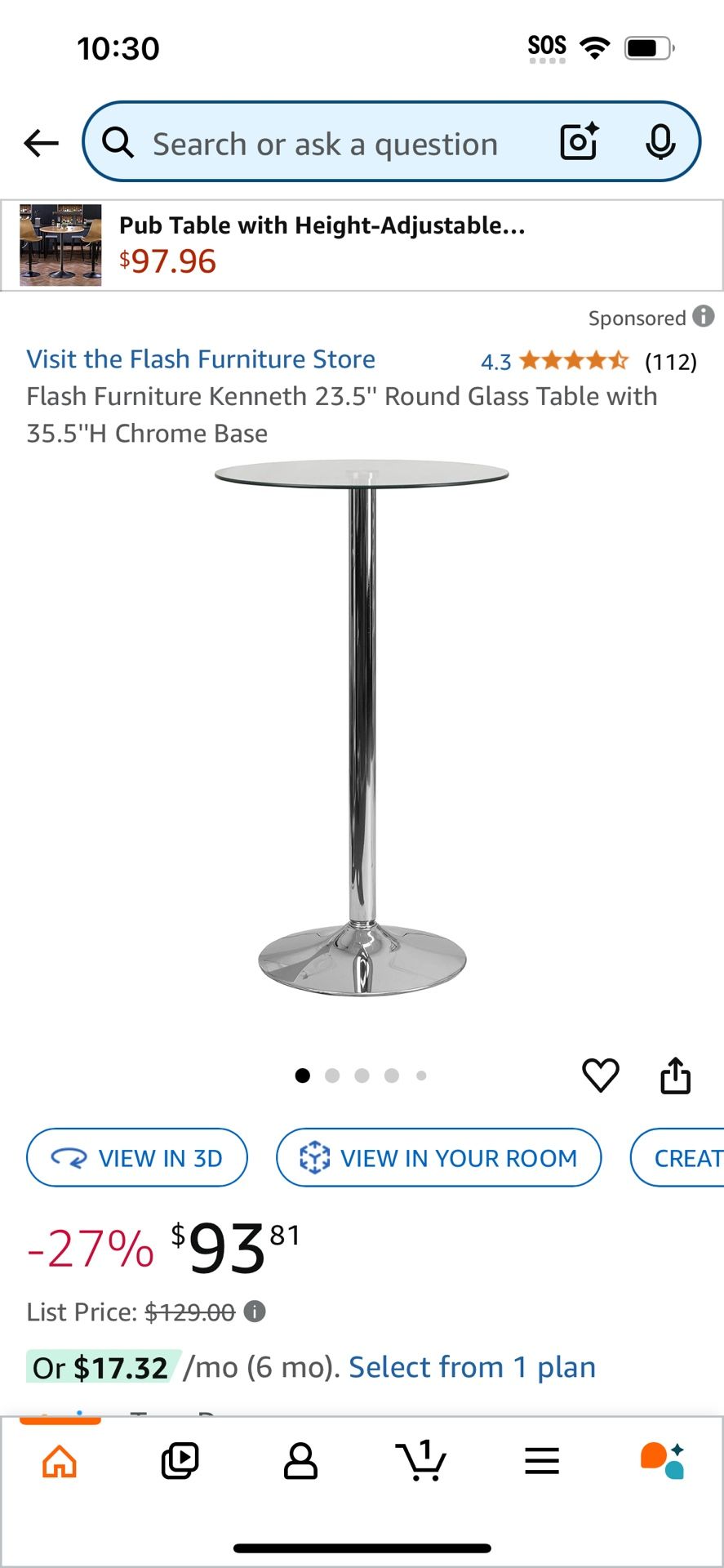Open the Amazon Home tab icon
This screenshot has width=724, height=1568.
click(58, 1461)
